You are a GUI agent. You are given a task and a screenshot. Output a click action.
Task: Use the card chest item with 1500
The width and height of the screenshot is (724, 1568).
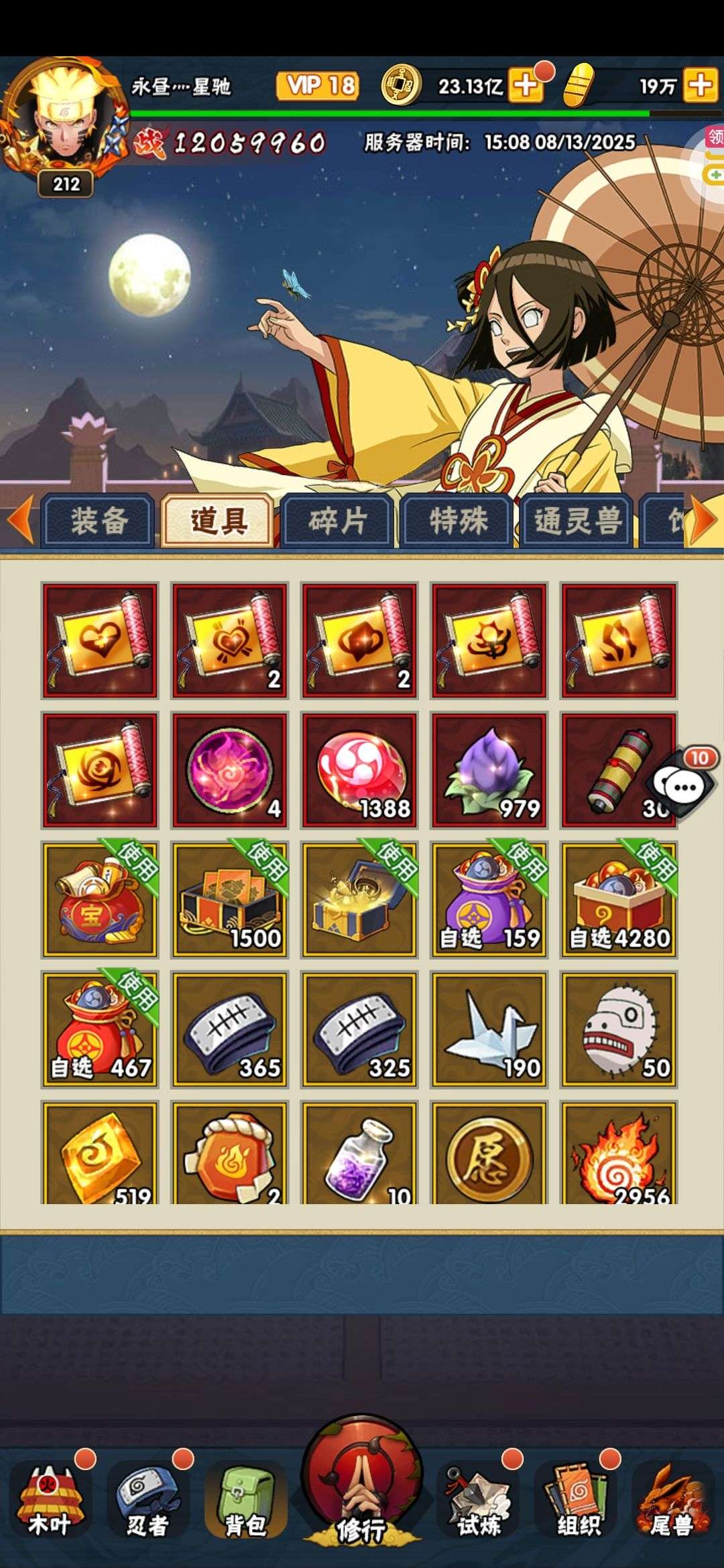pyautogui.click(x=230, y=899)
